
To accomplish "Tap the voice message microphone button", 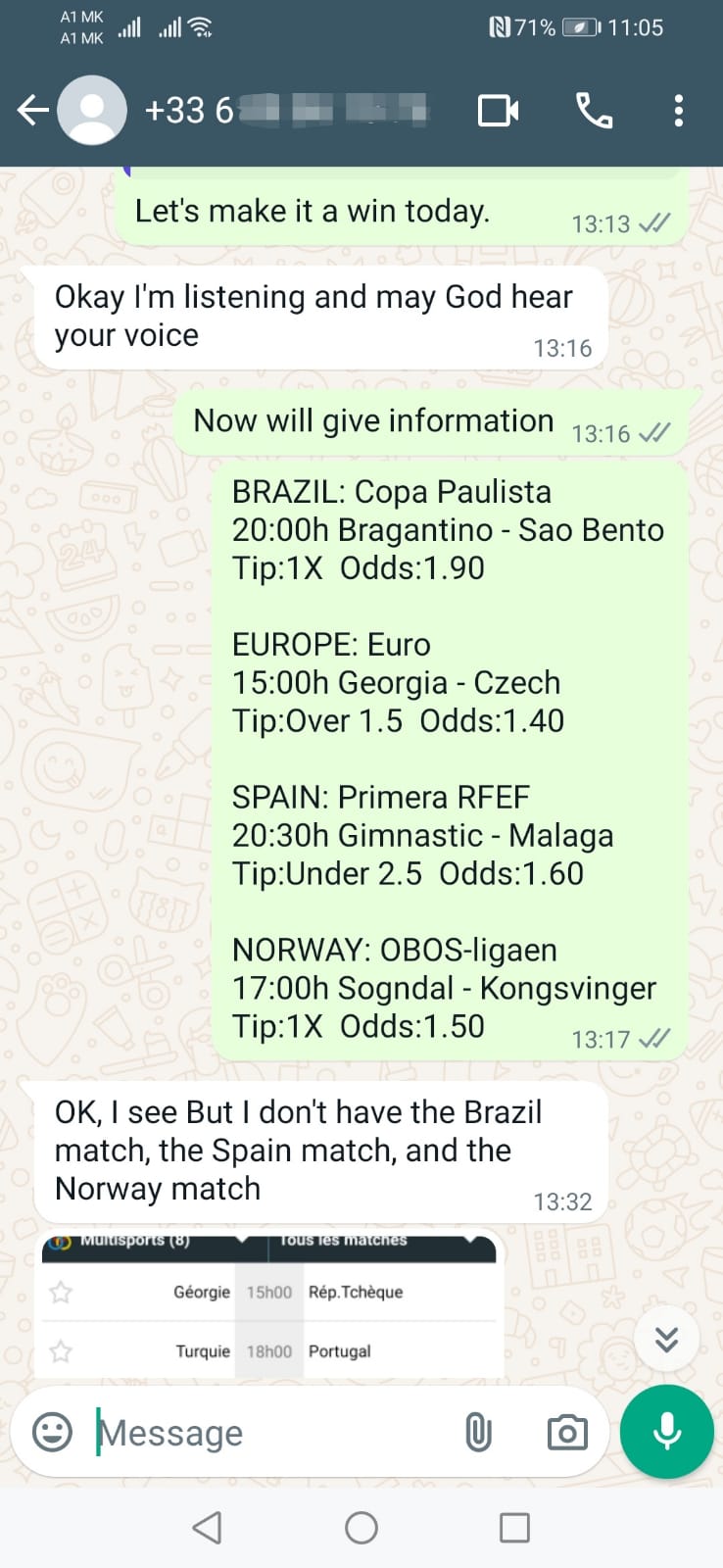I will click(667, 1432).
